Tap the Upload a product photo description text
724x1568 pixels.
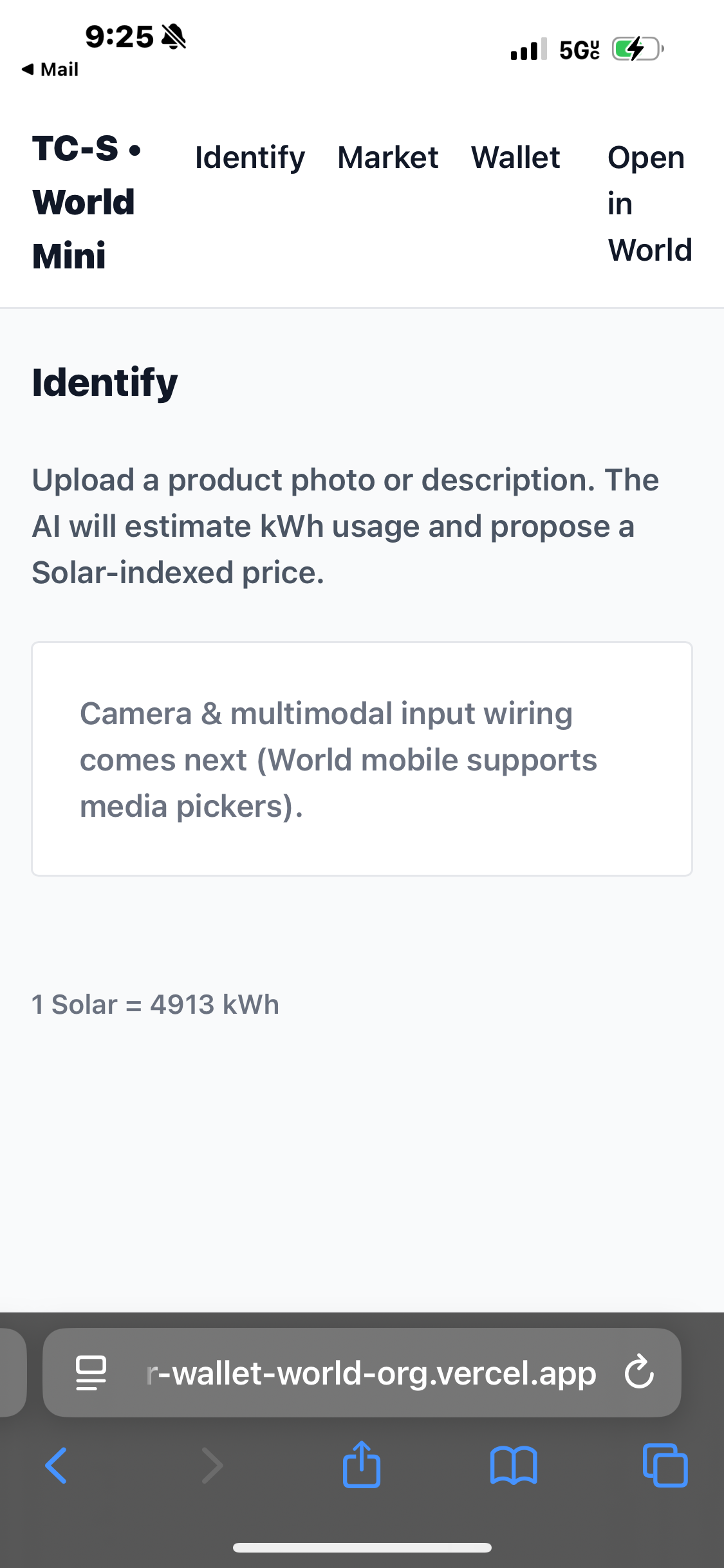point(346,525)
